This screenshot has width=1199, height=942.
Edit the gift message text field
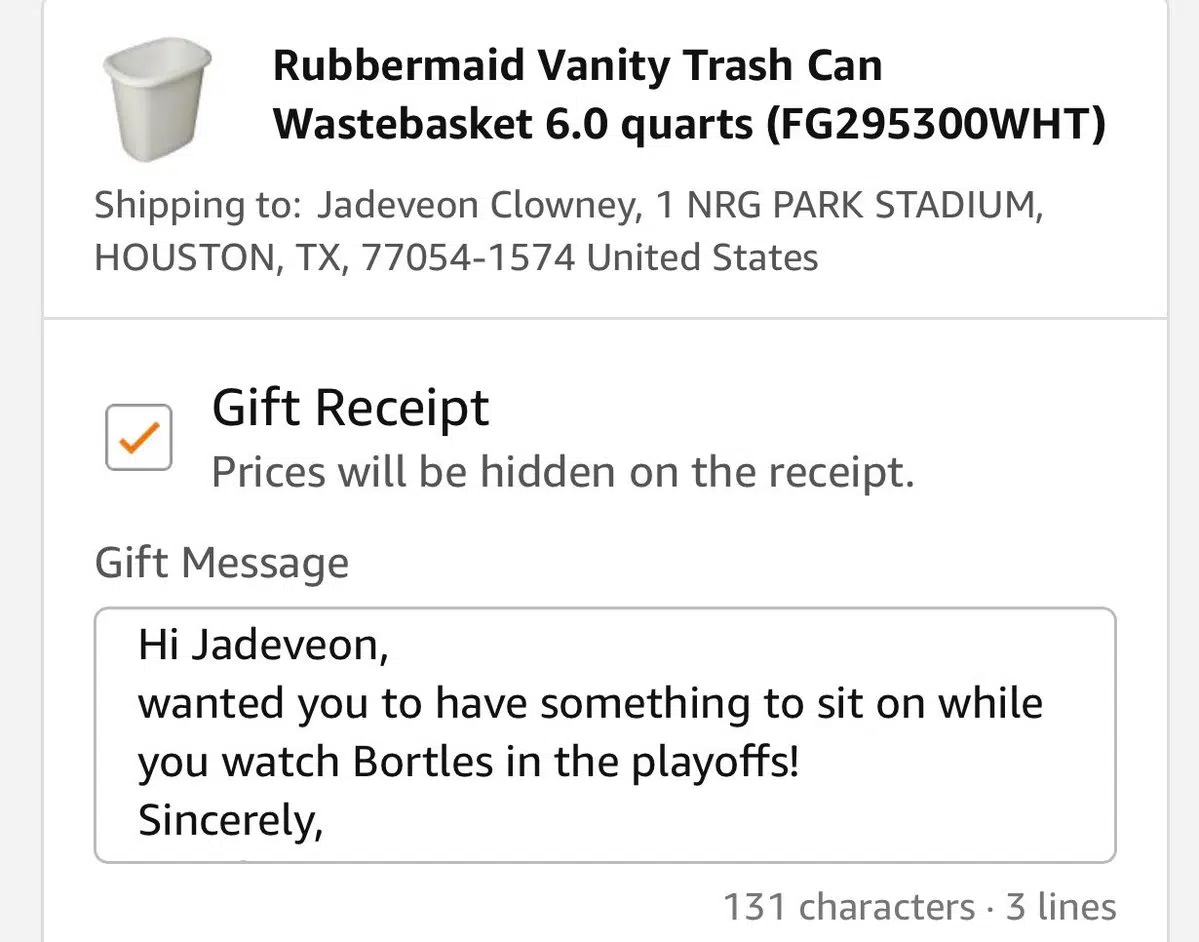click(x=604, y=734)
